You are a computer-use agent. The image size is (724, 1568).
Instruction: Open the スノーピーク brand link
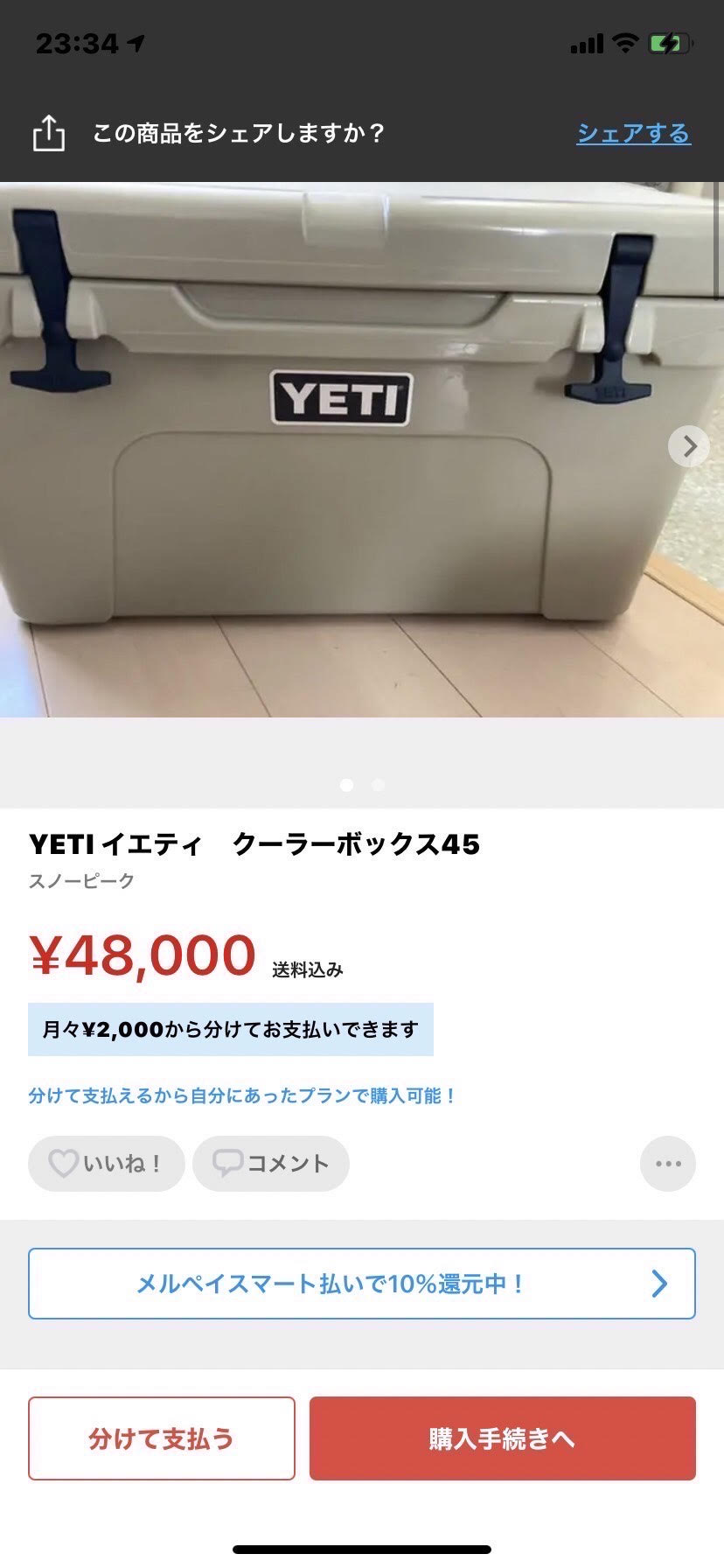click(x=82, y=881)
